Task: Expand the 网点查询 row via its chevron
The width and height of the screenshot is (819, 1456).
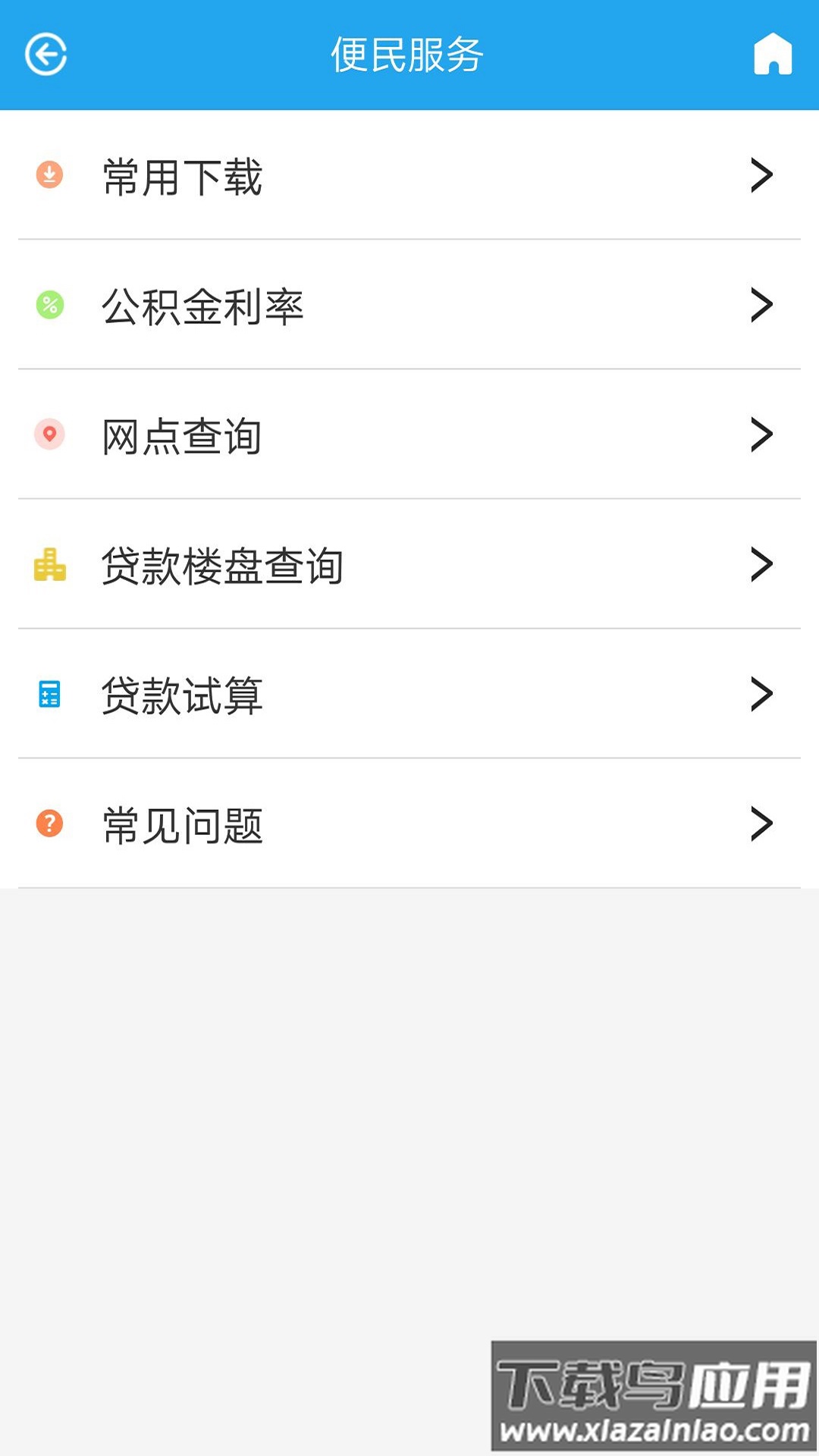Action: [761, 434]
